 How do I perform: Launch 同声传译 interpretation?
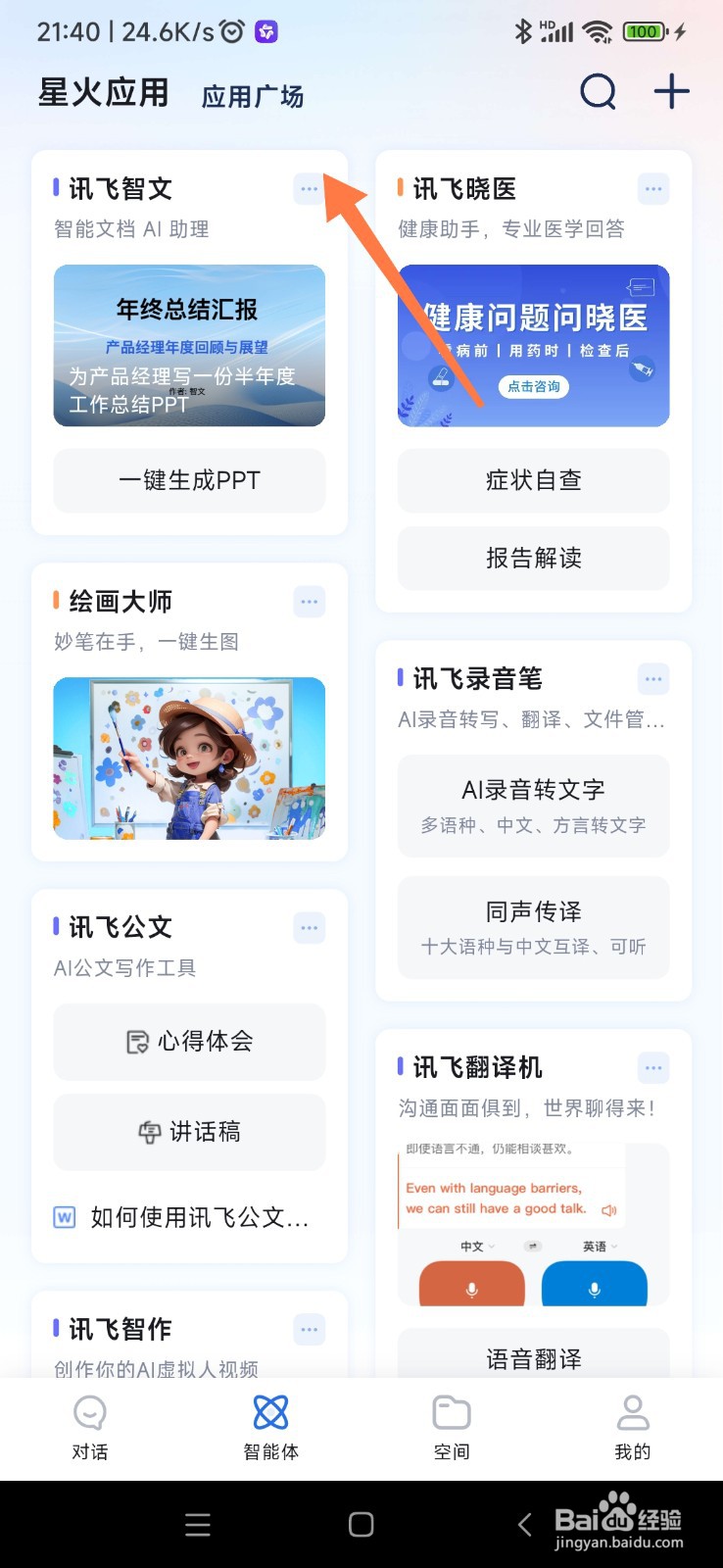coord(533,927)
